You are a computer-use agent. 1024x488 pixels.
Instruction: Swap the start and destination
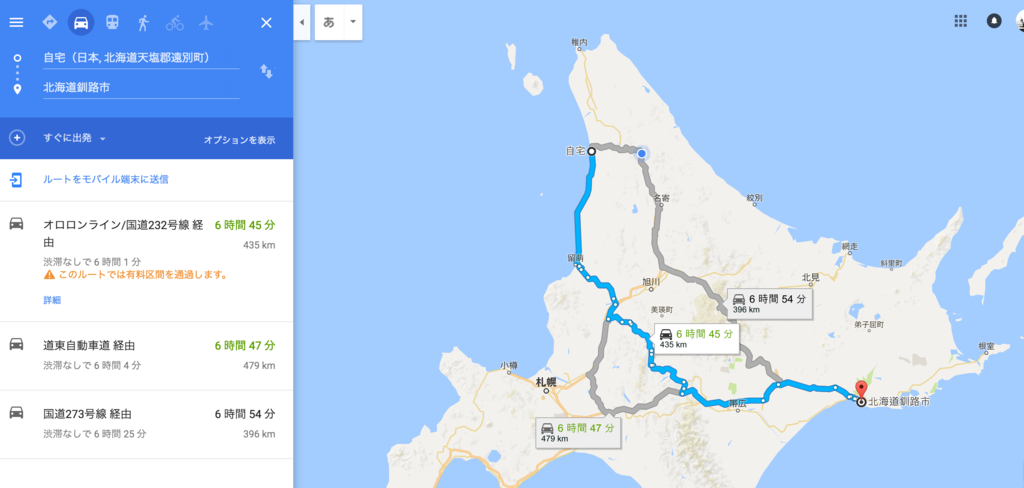[266, 71]
